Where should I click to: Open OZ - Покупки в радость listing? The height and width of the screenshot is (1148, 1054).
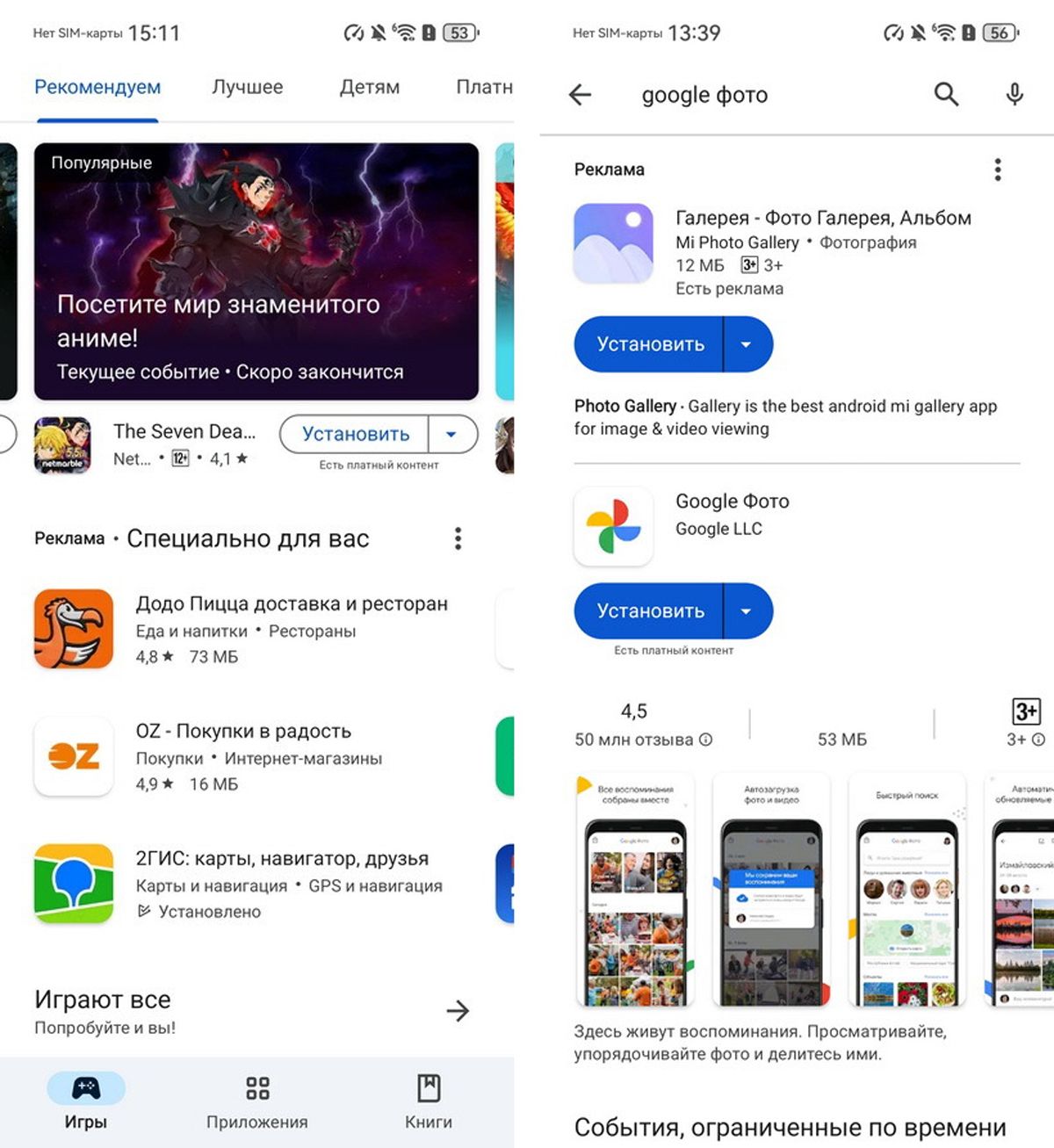point(243,731)
